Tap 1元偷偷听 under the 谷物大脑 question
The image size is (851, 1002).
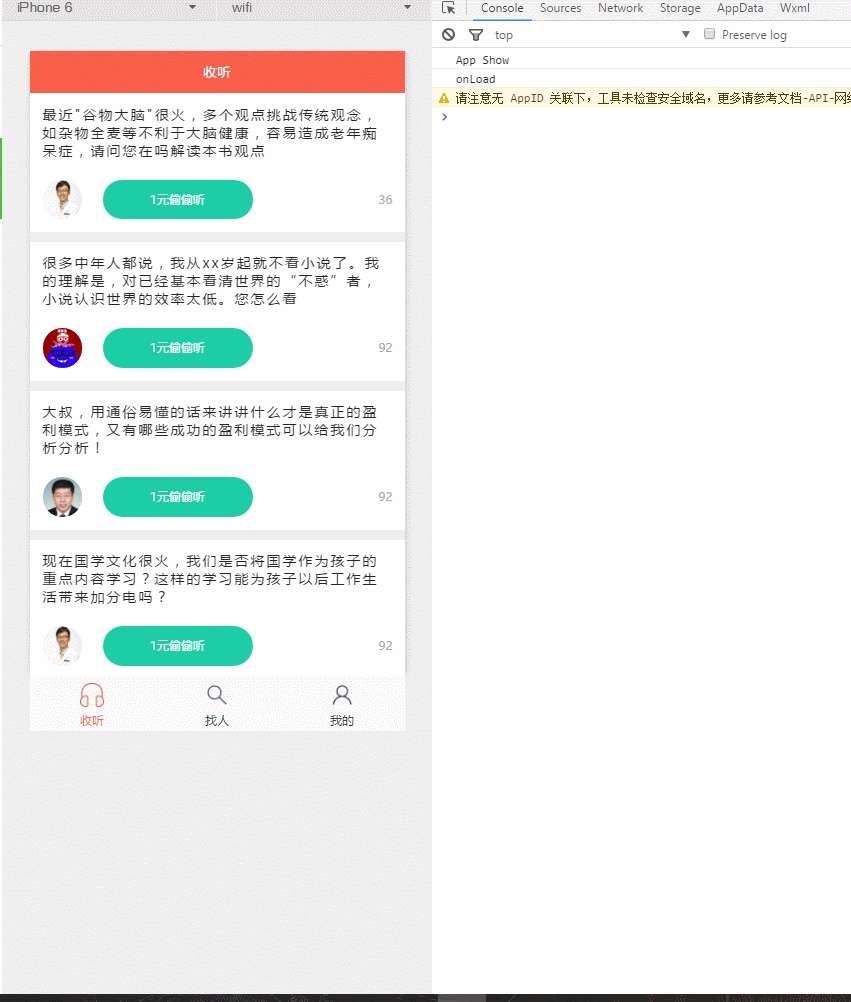click(178, 199)
